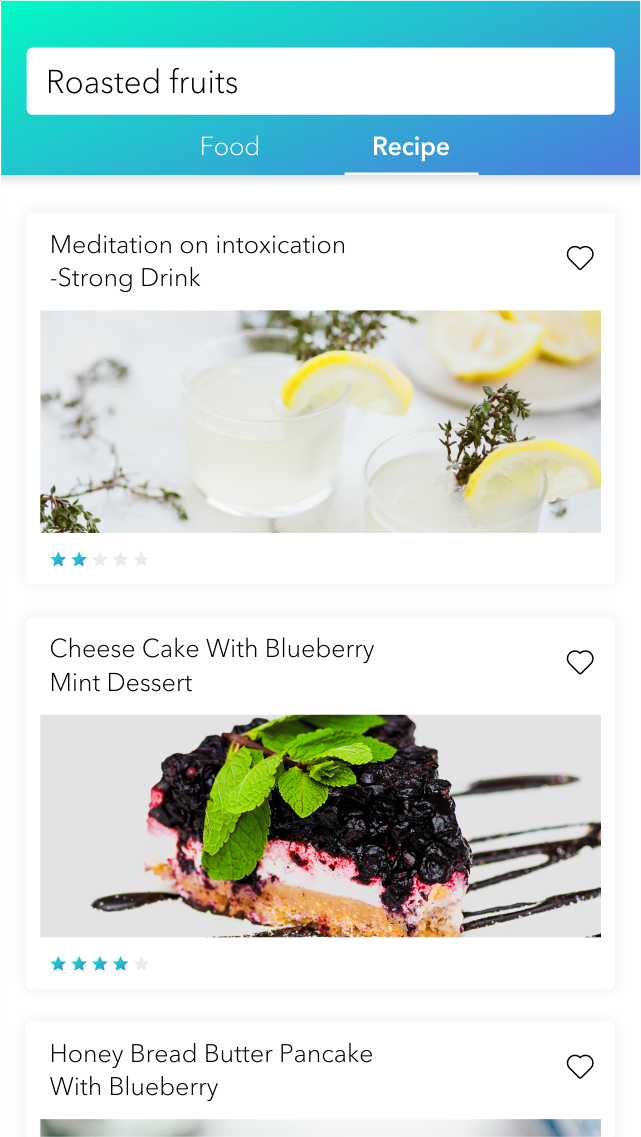The image size is (641, 1137).
Task: Like the Cheese Cake With Blueberry recipe
Action: tap(580, 662)
